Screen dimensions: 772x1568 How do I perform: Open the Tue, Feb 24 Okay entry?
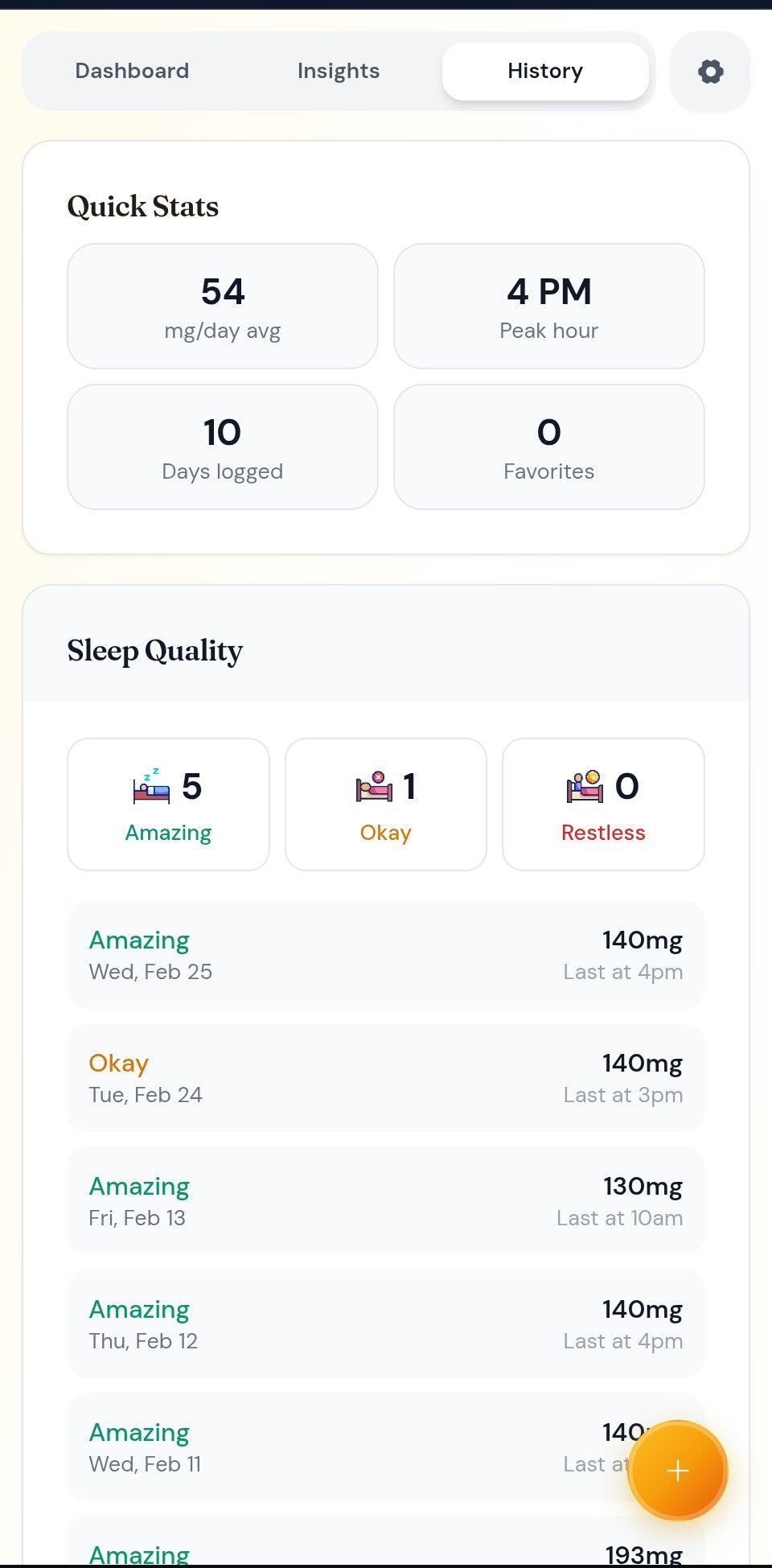coord(385,1078)
